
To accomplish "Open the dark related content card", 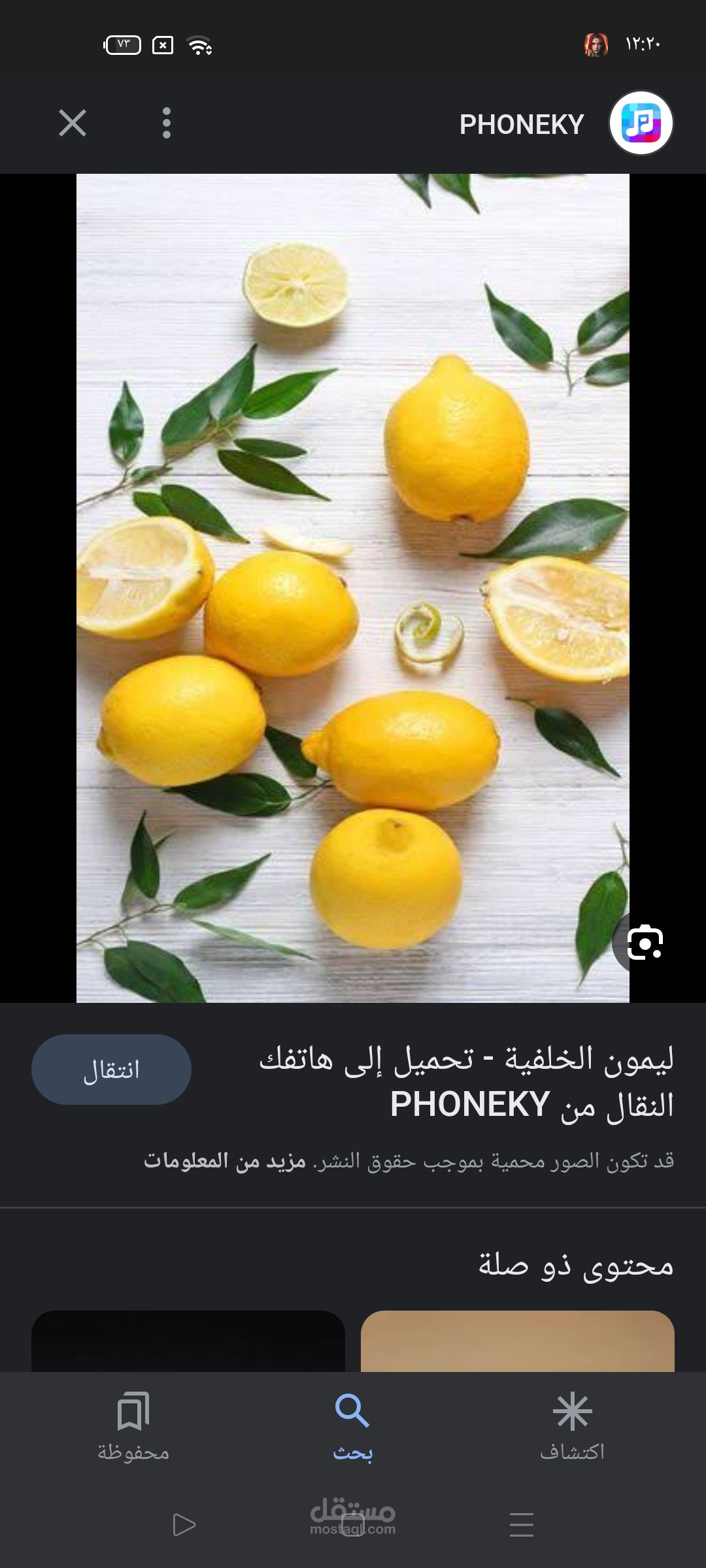I will click(x=188, y=1341).
